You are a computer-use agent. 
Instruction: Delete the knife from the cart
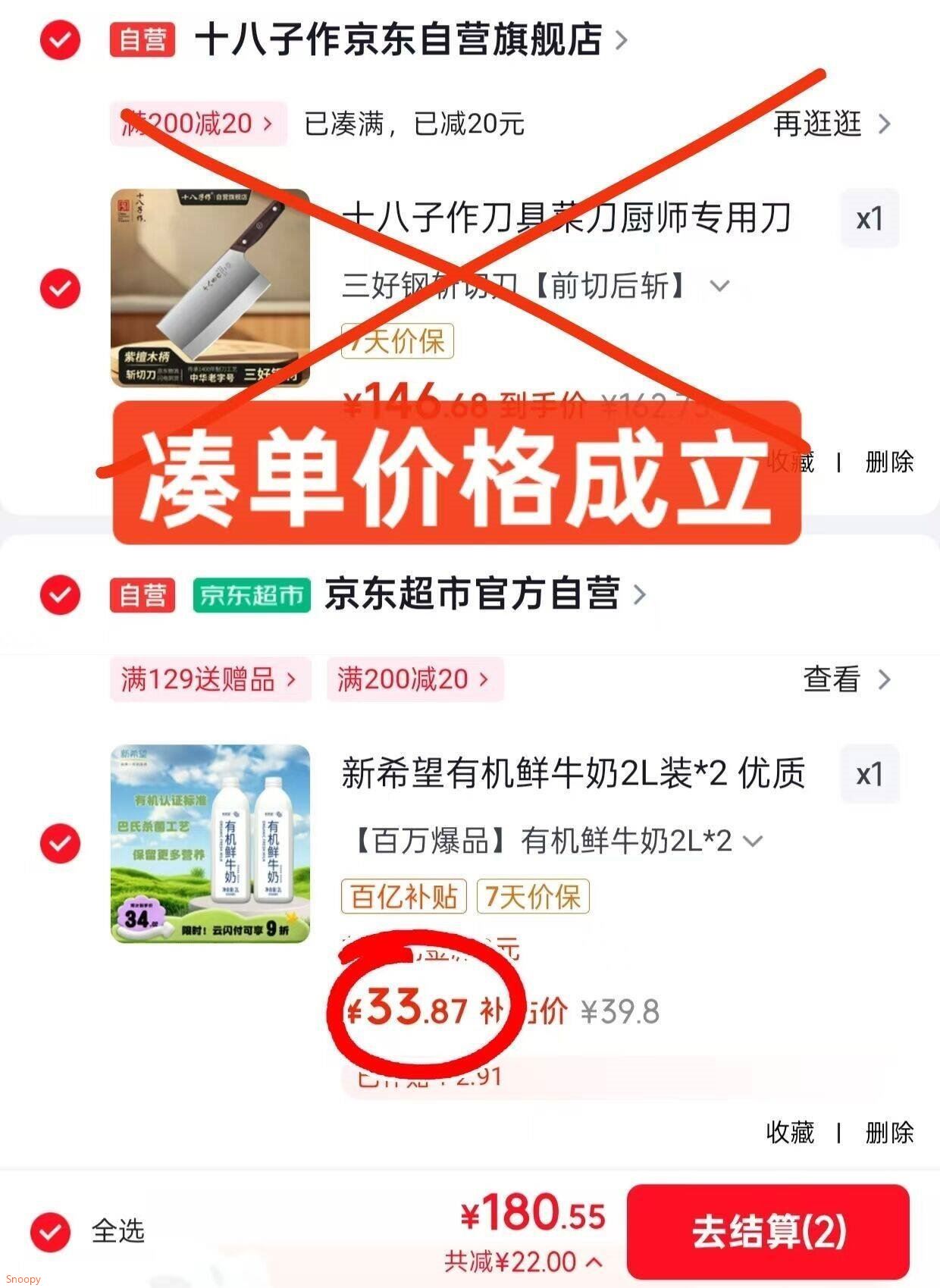[x=889, y=462]
